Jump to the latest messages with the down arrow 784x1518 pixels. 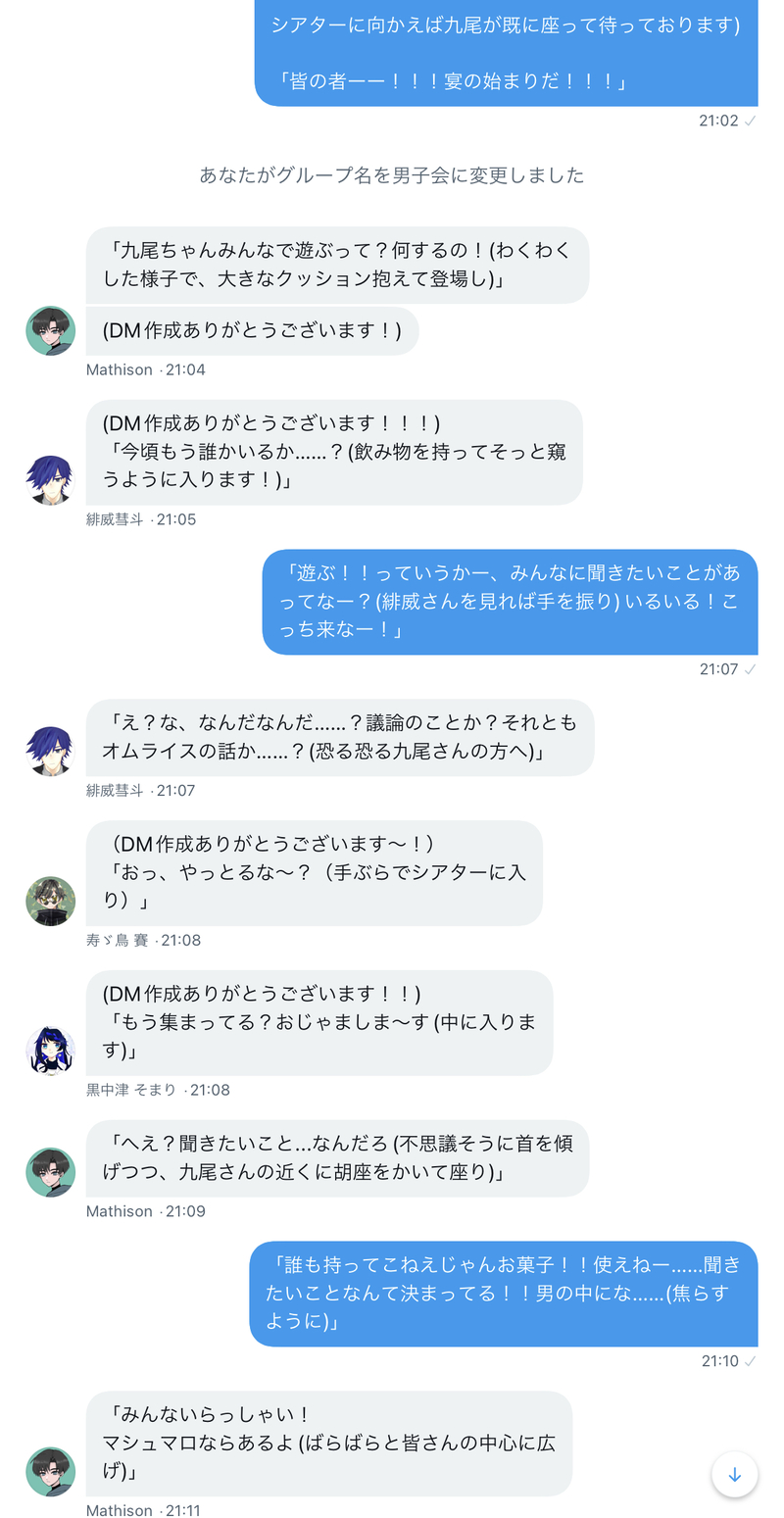734,1474
